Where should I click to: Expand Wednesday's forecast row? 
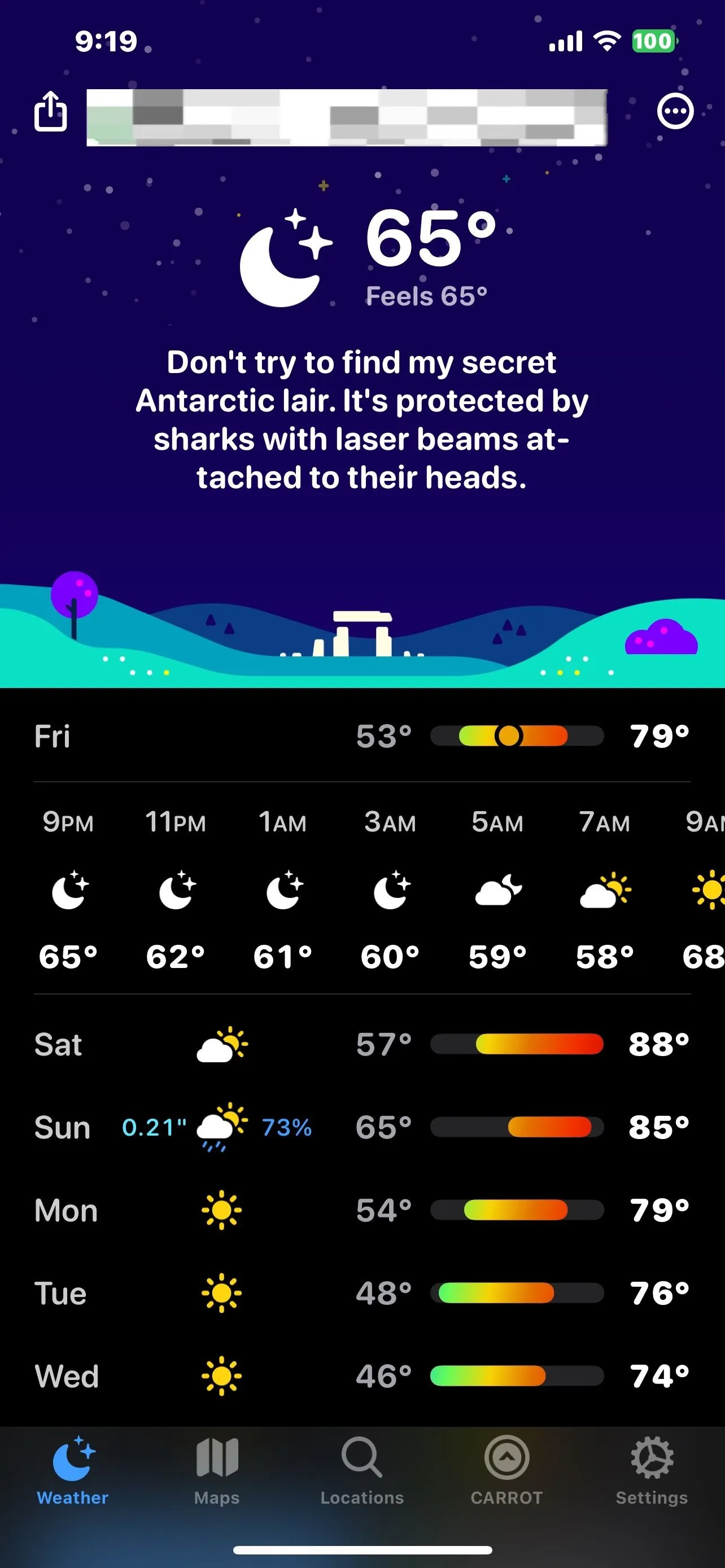click(362, 1376)
